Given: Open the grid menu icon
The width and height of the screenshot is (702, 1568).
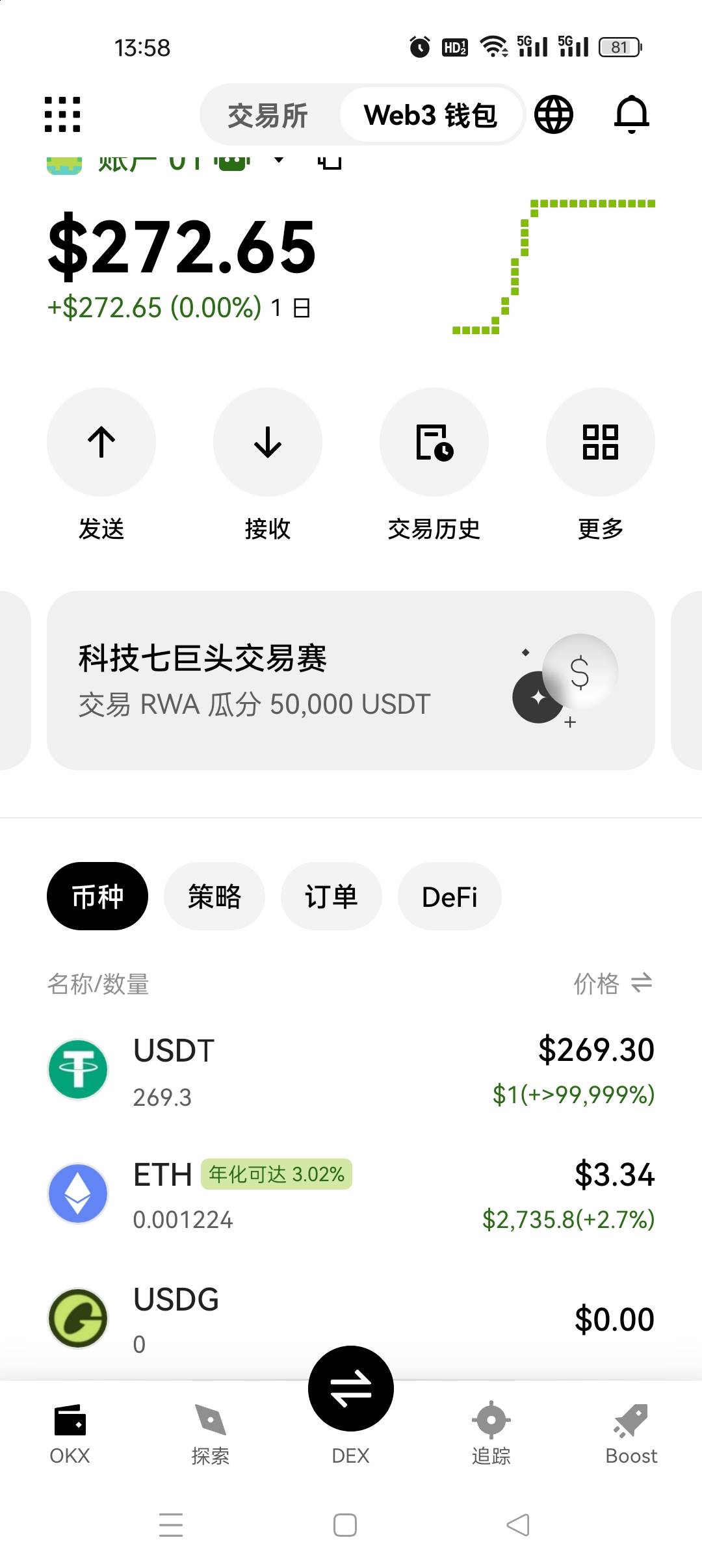Looking at the screenshot, I should [62, 114].
